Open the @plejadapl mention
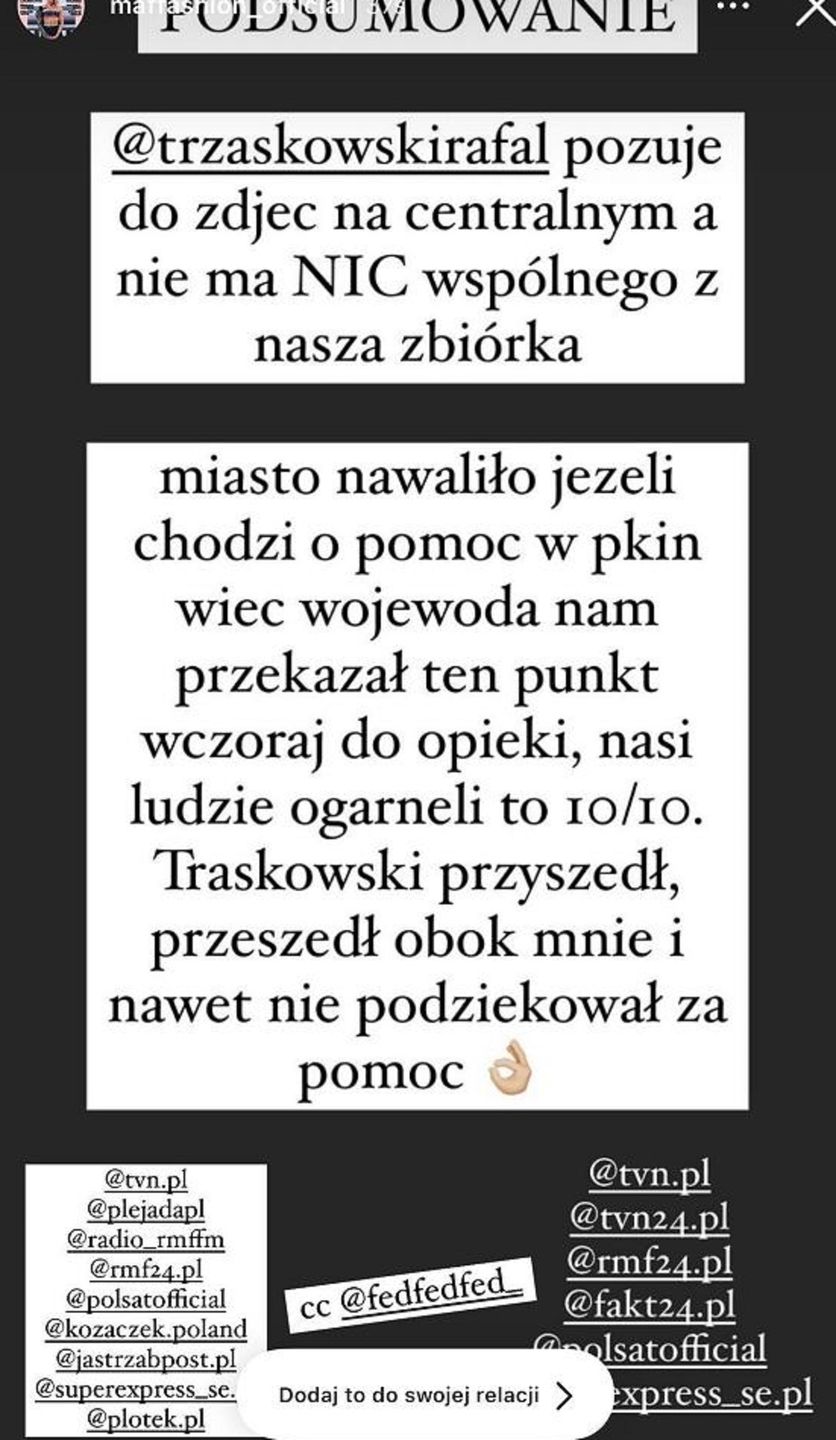 [146, 1209]
